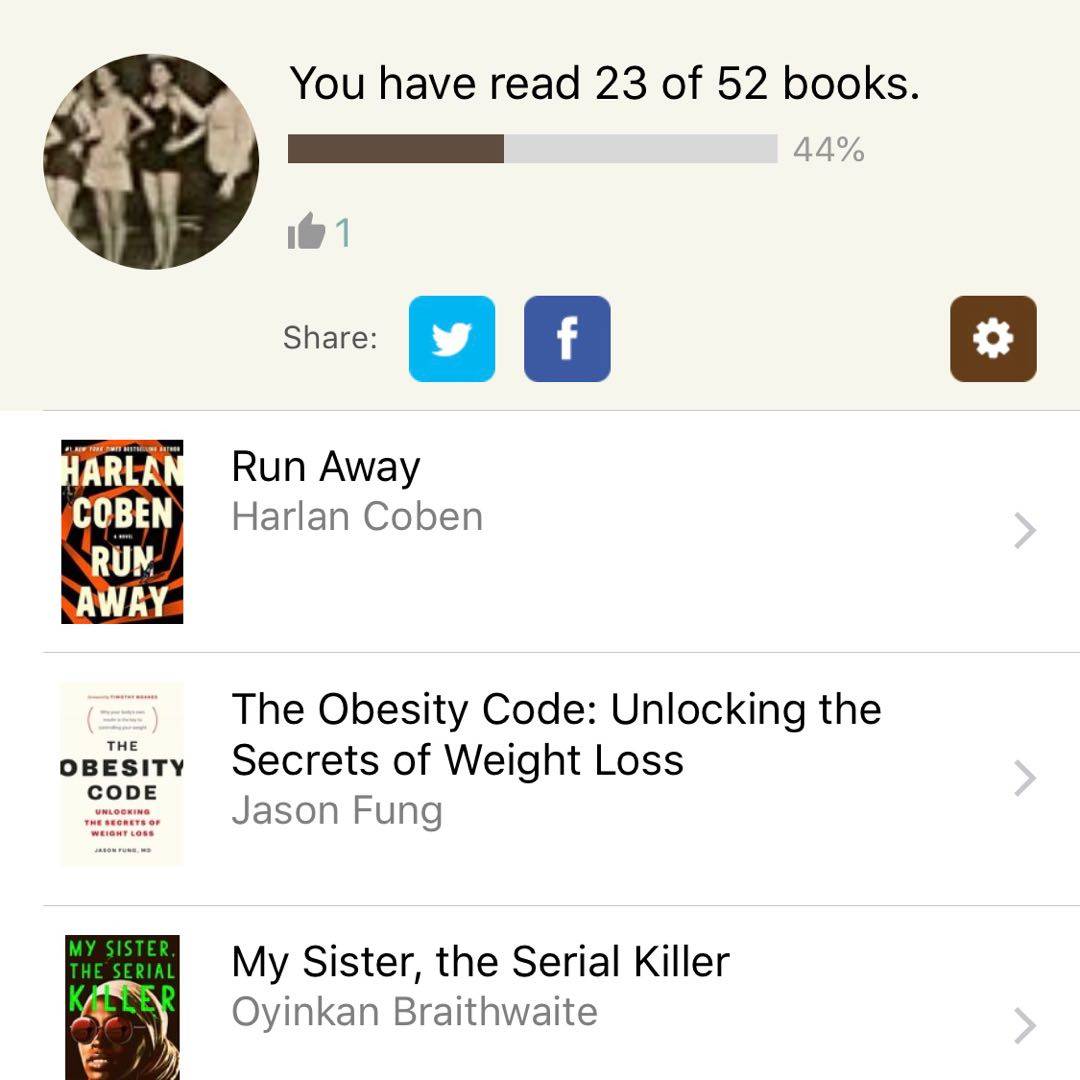
Task: Like the reading challenge with thumbs-up
Action: click(307, 232)
